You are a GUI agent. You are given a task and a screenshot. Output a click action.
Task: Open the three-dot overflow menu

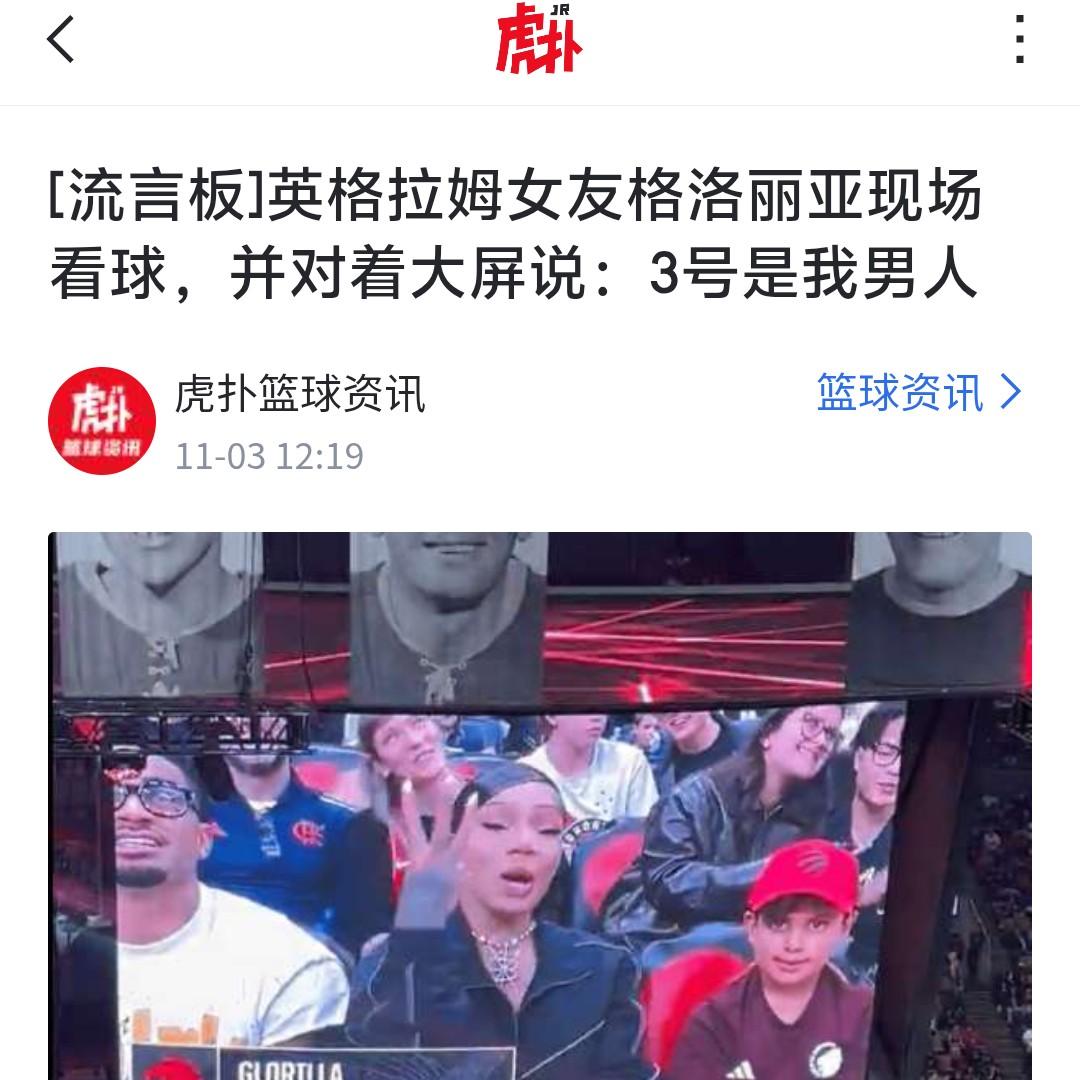tap(1019, 42)
